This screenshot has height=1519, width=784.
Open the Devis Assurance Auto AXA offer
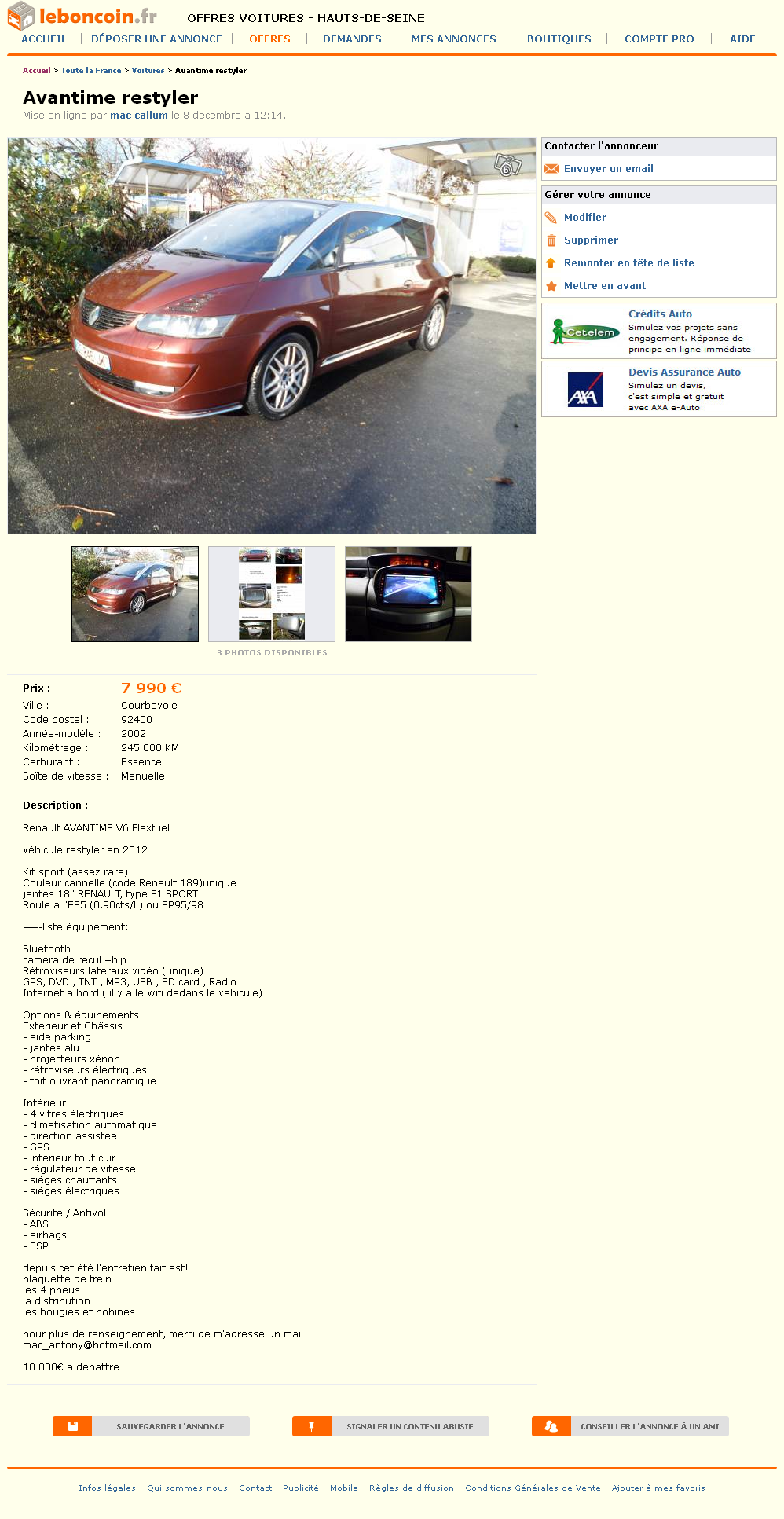pos(659,389)
